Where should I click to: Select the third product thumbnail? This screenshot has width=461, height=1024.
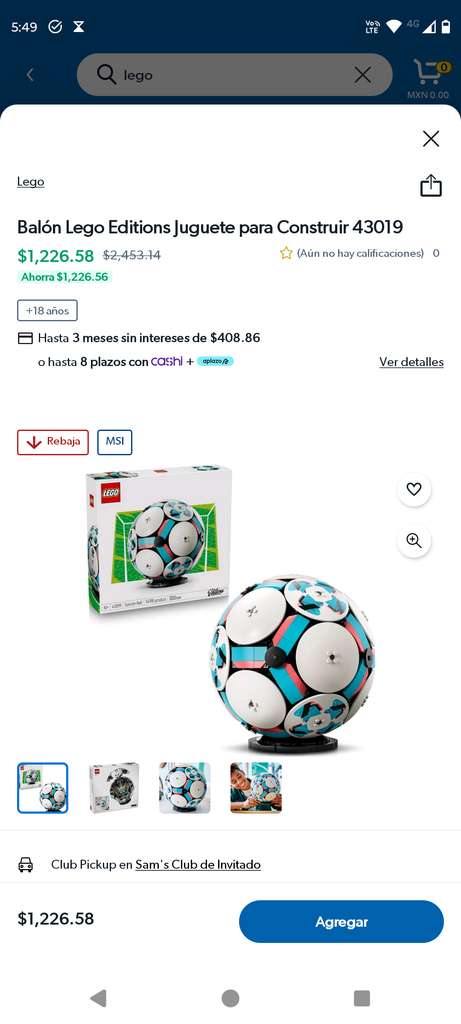point(185,788)
